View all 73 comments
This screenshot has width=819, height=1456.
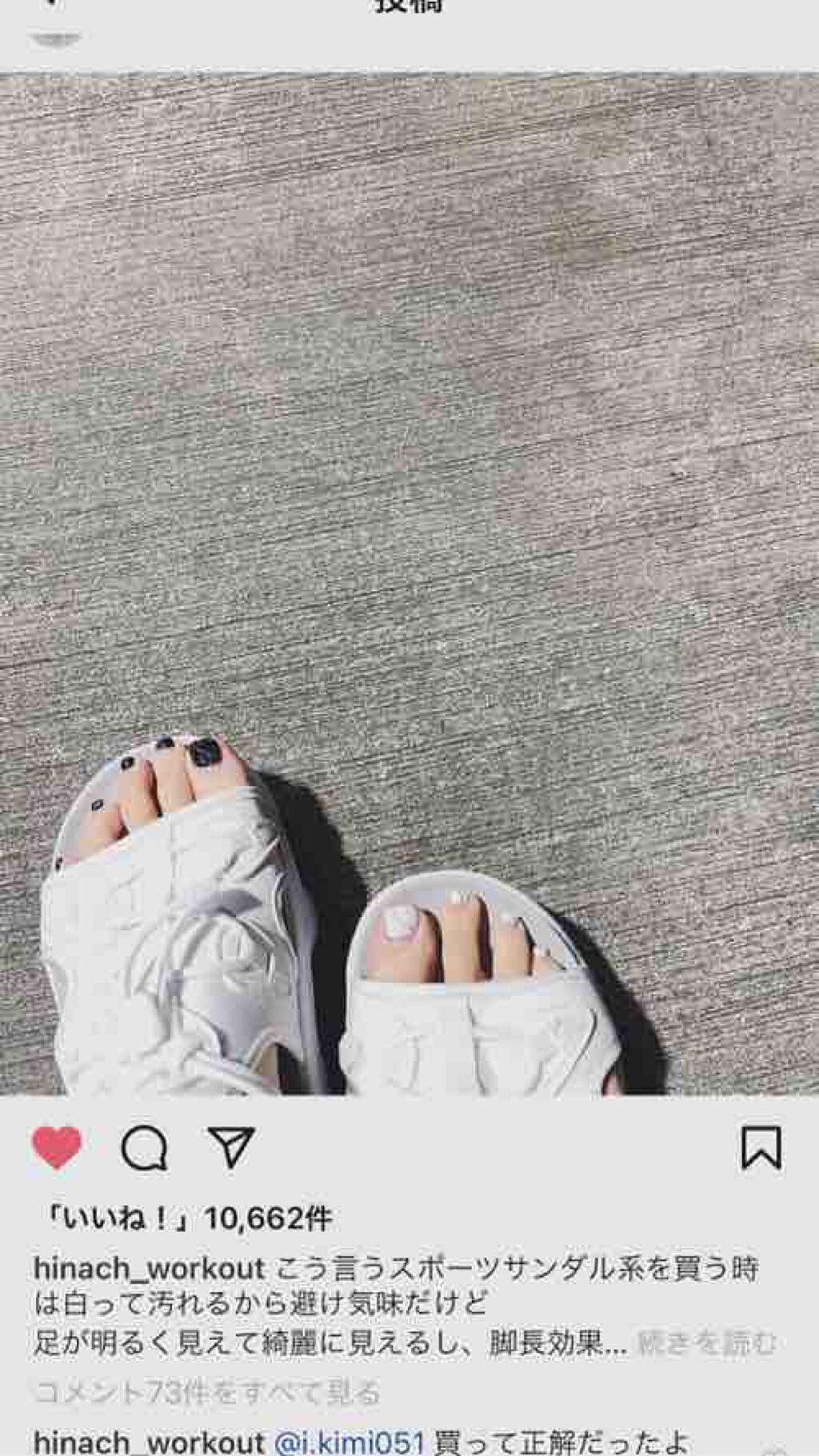208,1392
